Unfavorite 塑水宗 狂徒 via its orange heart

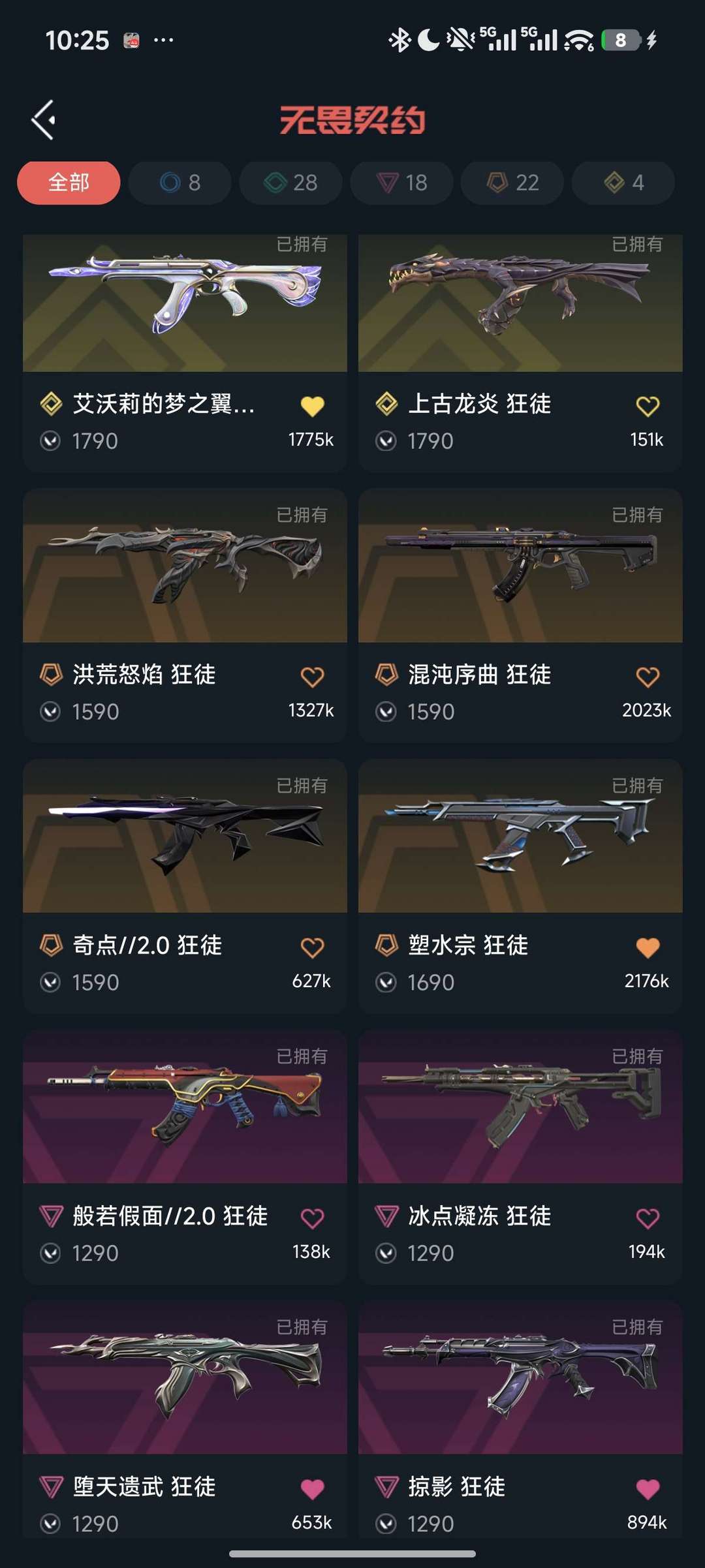click(x=646, y=945)
